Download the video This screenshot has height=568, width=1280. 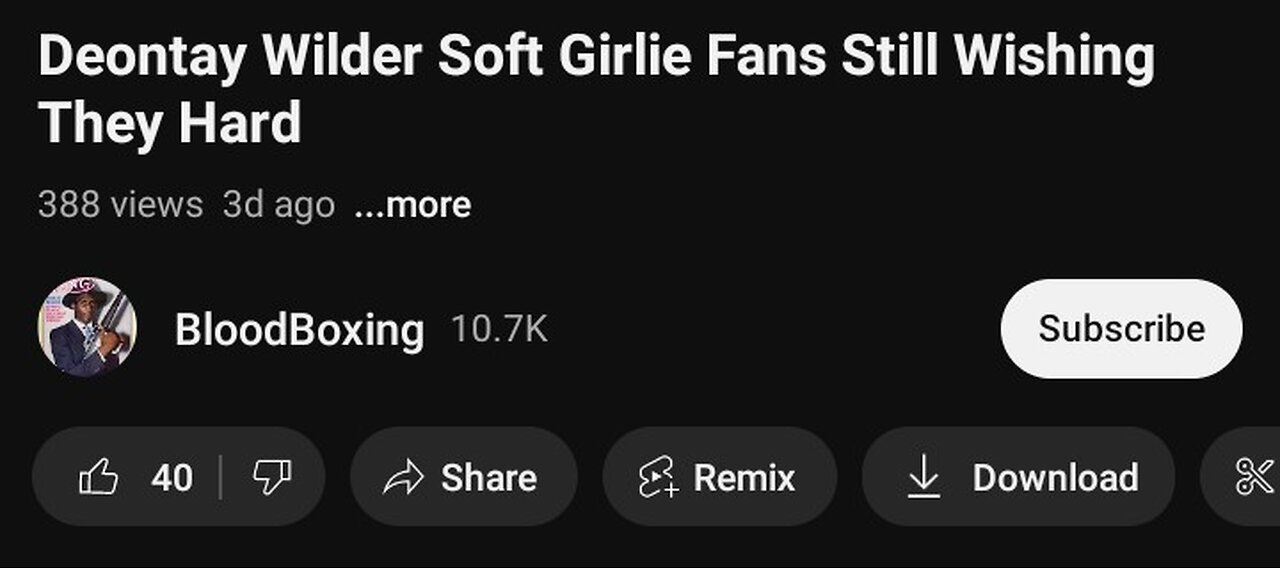tap(1017, 477)
